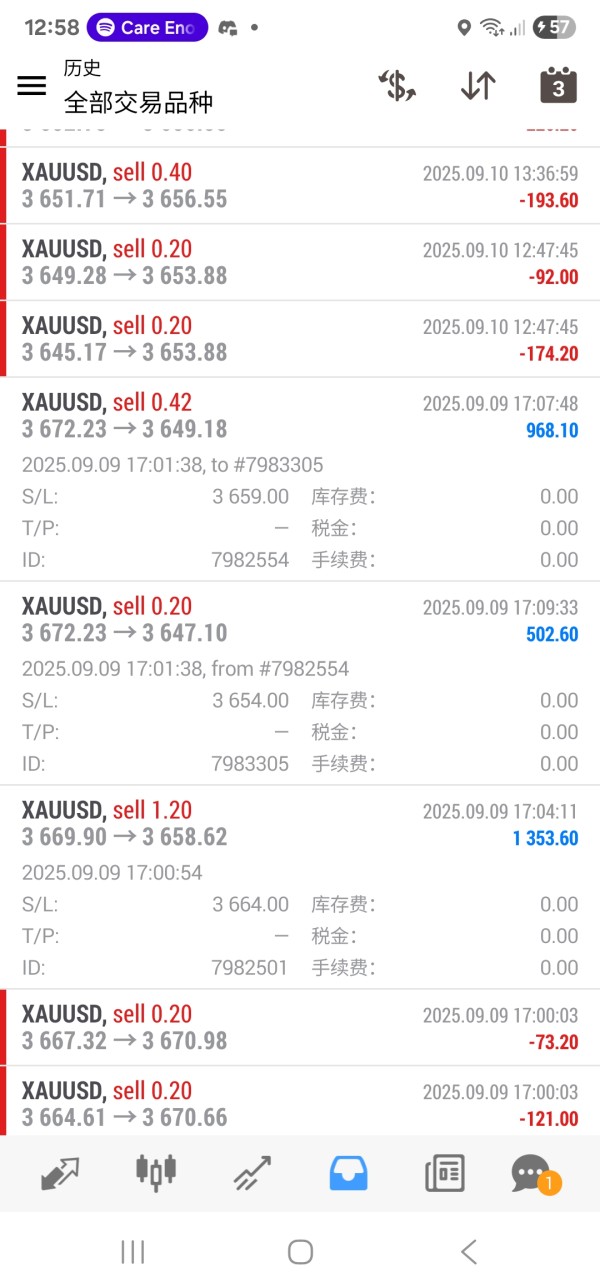Switch to the candlestick chart tab
The image size is (600, 1287).
156,1172
